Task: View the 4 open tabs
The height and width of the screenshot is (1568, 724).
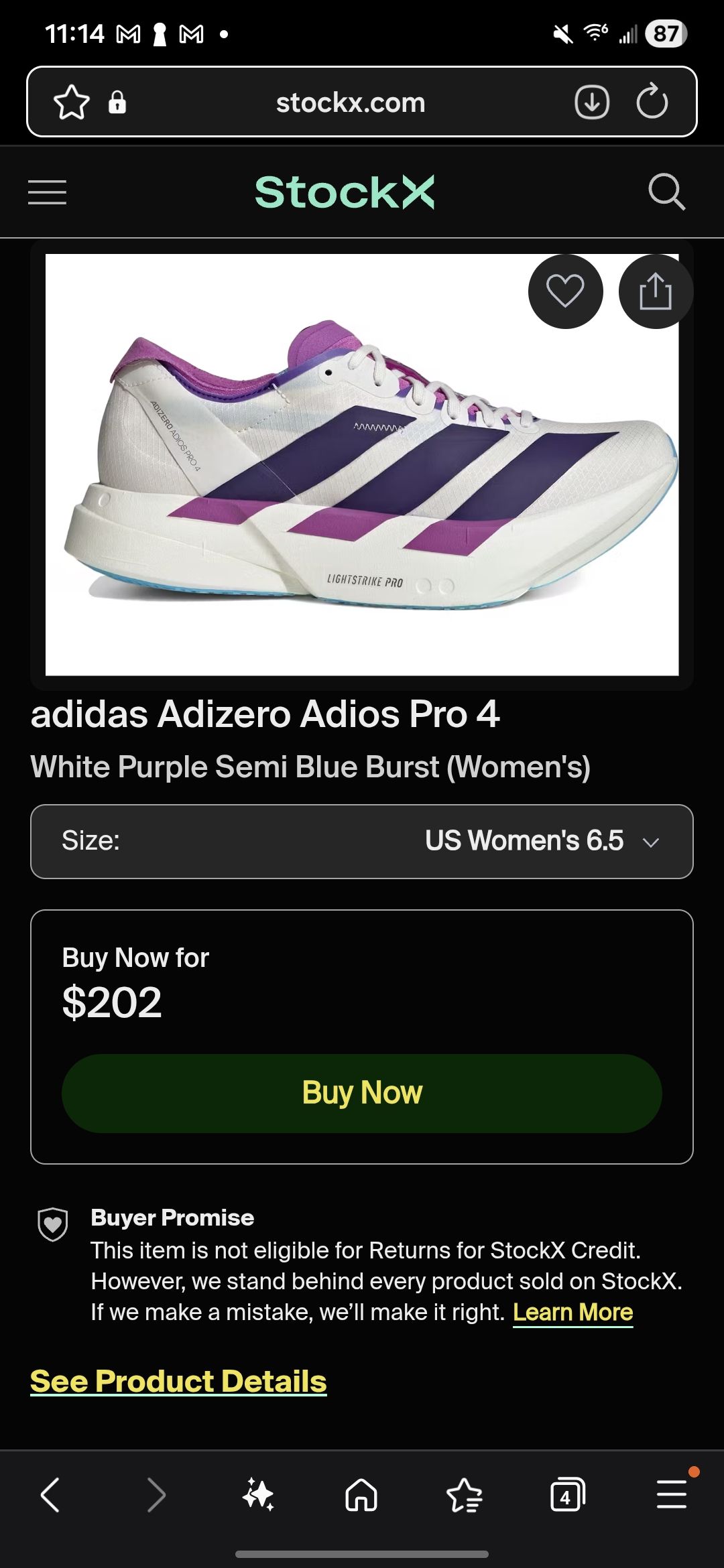Action: (567, 1495)
